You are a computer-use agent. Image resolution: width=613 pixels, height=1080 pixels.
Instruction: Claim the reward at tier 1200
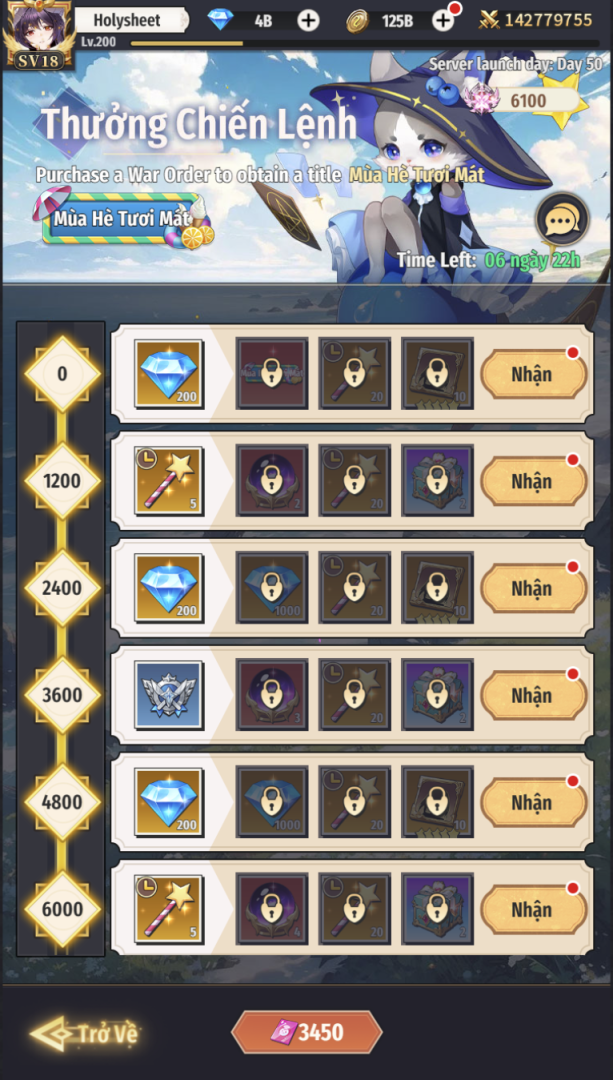534,481
